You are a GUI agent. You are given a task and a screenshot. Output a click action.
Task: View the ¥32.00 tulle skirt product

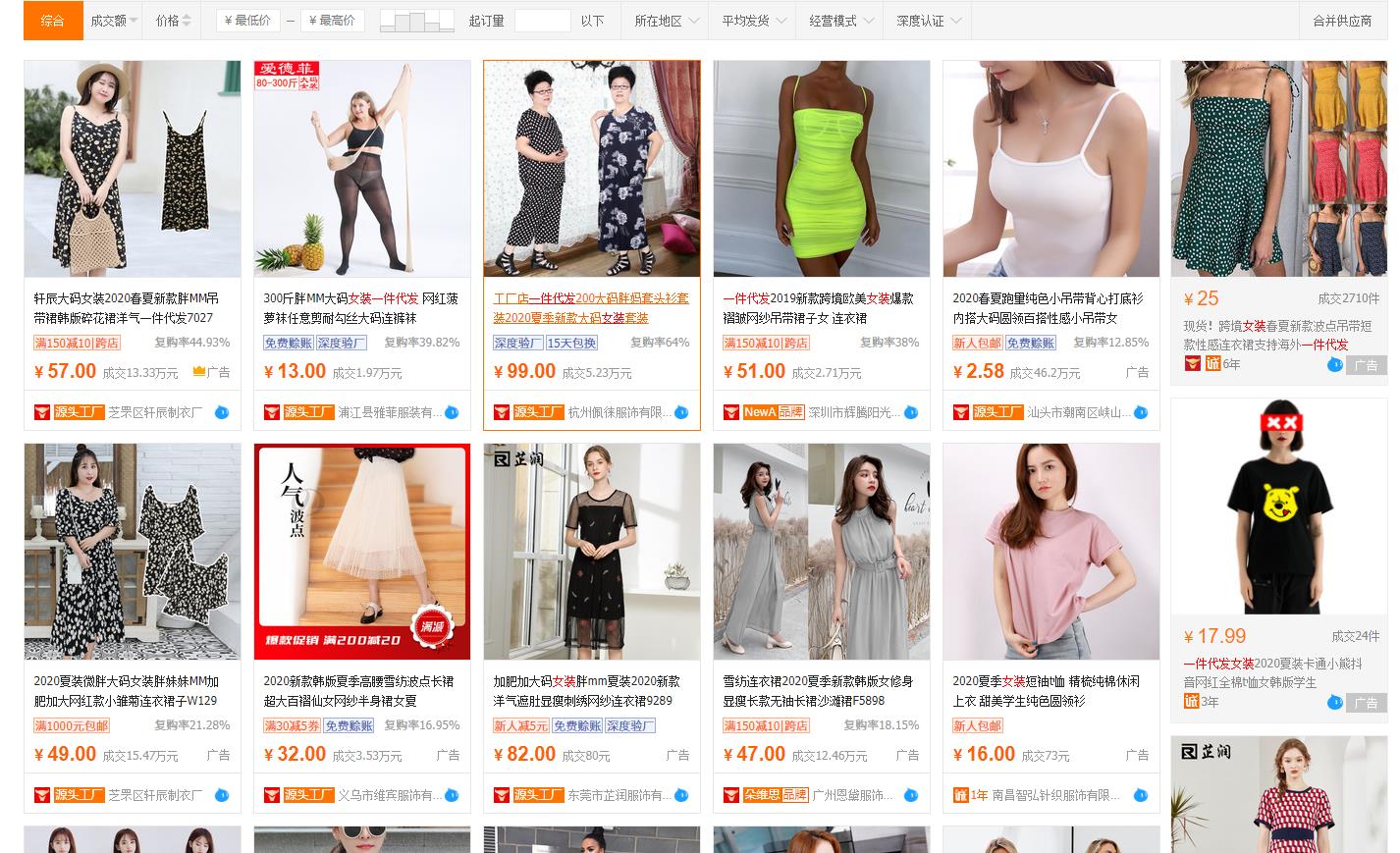(x=362, y=552)
